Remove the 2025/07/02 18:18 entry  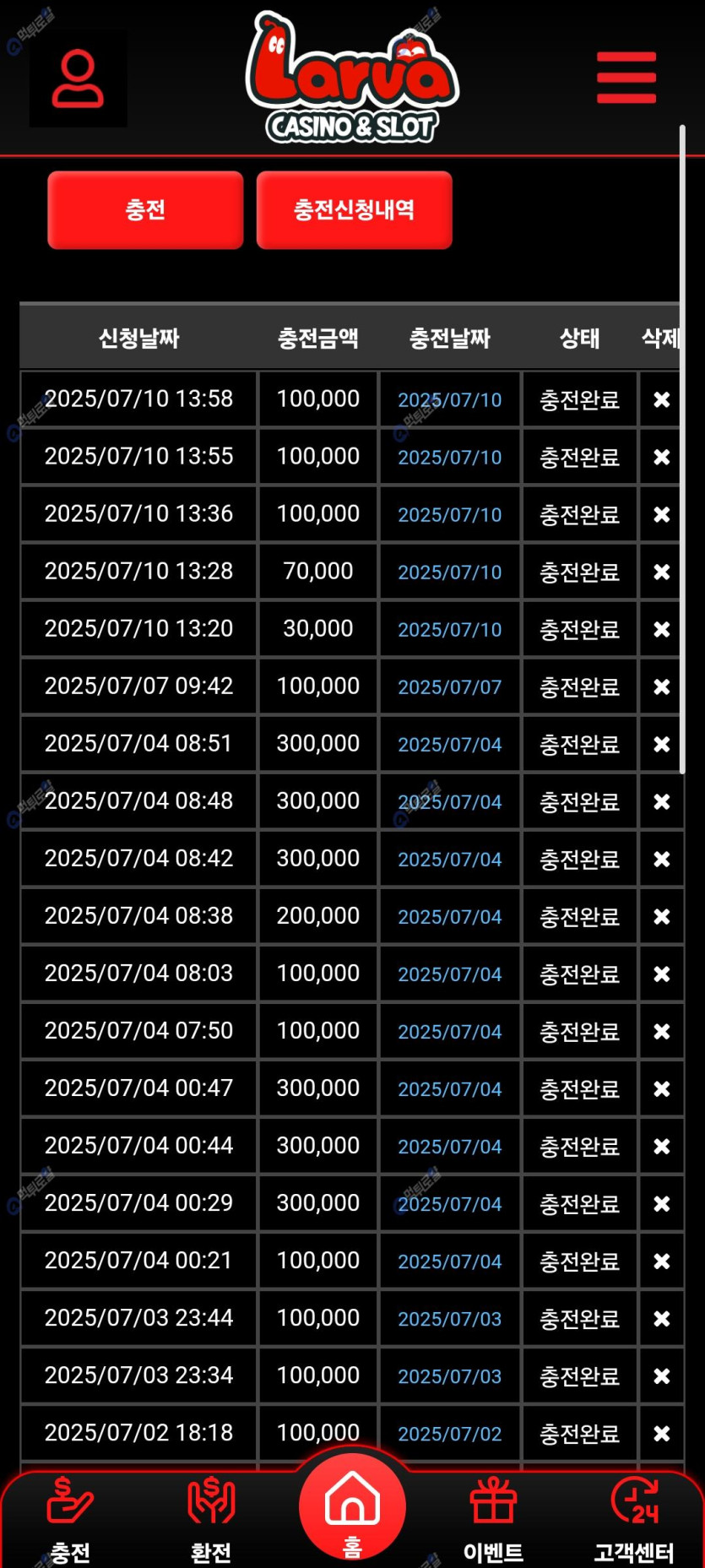click(x=661, y=1433)
